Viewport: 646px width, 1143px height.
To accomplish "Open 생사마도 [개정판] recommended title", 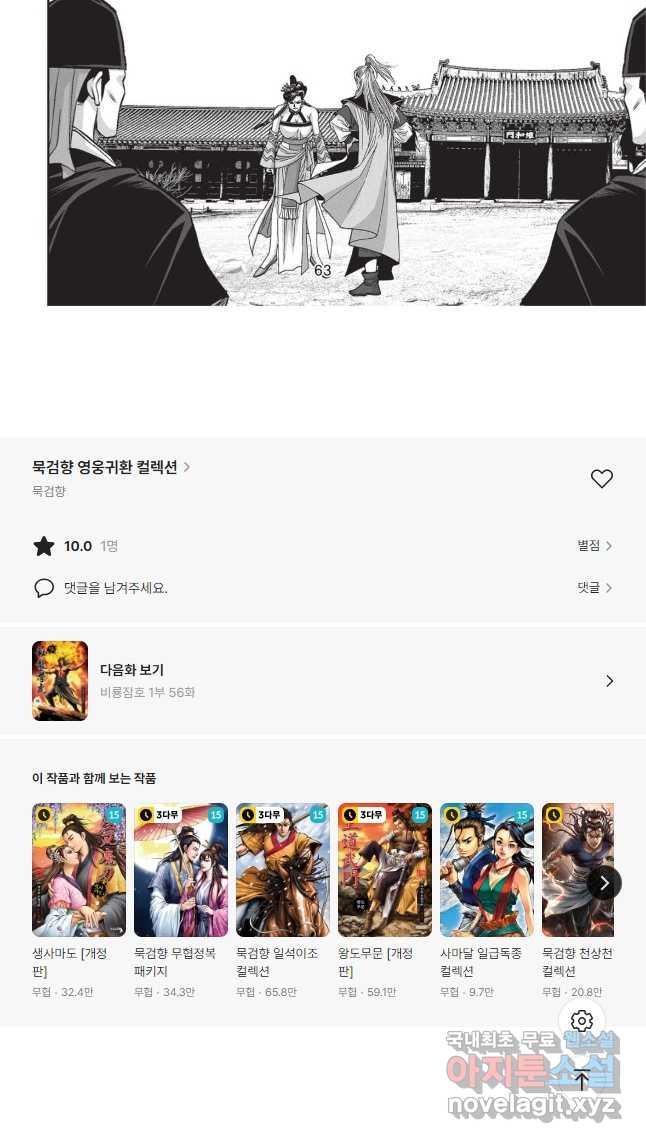I will [79, 870].
